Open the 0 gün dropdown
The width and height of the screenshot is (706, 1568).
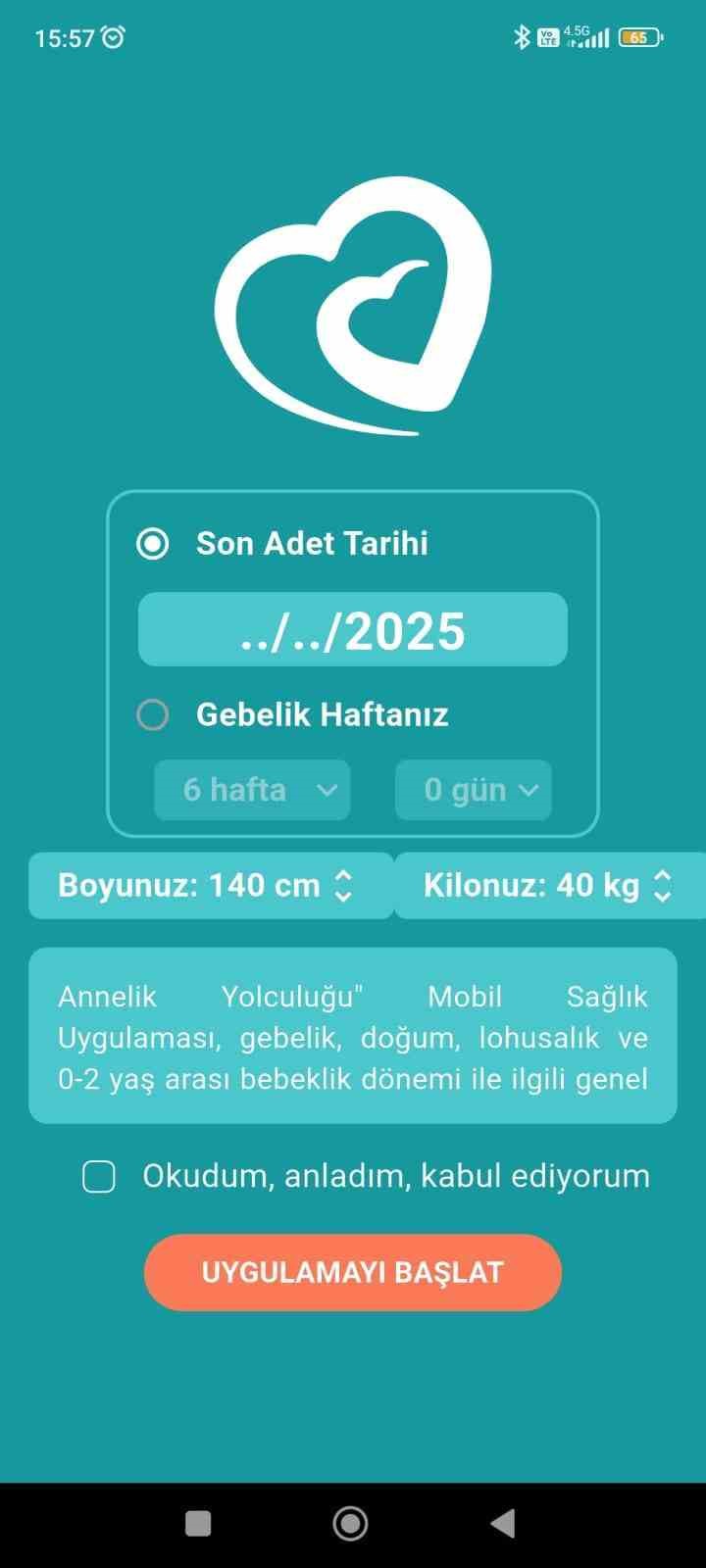[x=473, y=790]
